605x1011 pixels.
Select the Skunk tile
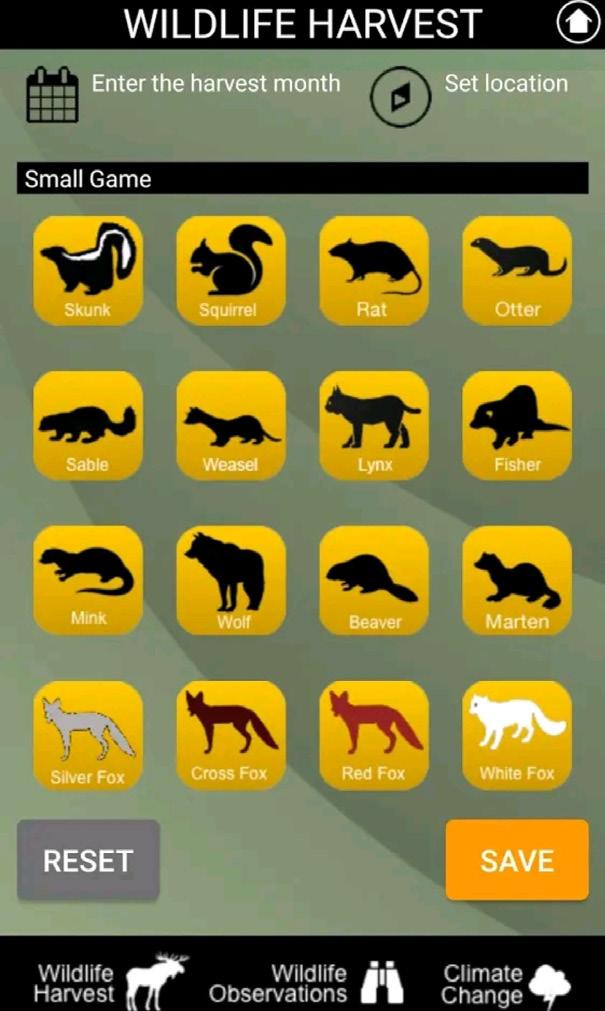[x=88, y=270]
